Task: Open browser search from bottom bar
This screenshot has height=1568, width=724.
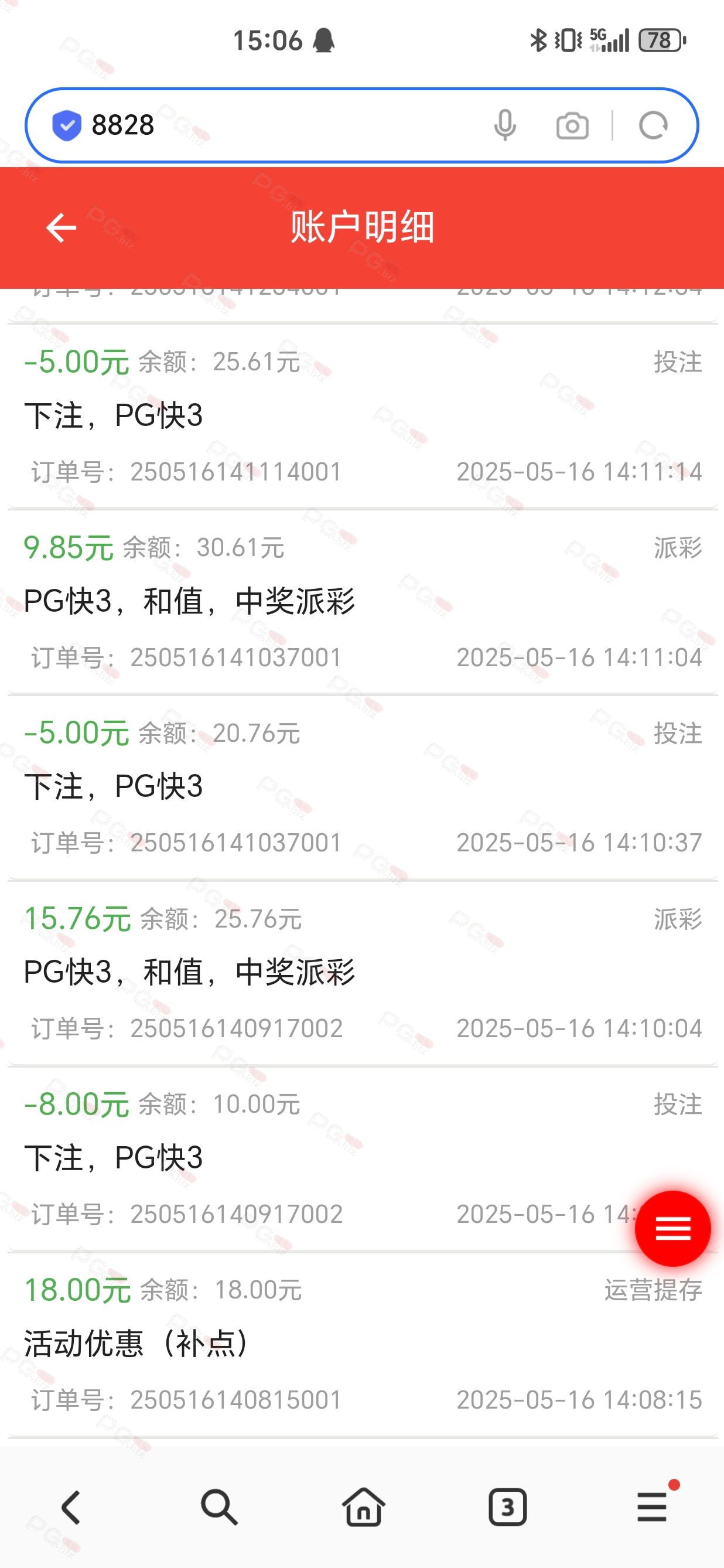Action: 218,1507
